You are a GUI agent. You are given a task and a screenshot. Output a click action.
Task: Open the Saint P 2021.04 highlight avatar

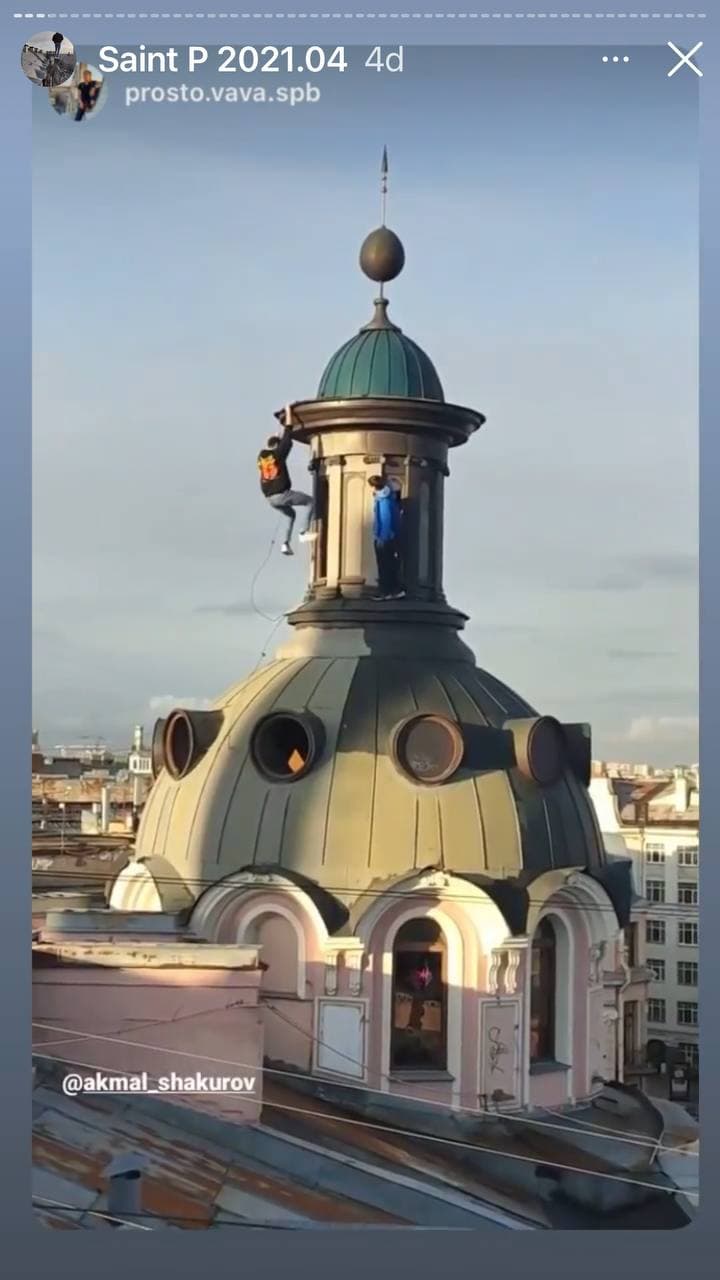[48, 59]
